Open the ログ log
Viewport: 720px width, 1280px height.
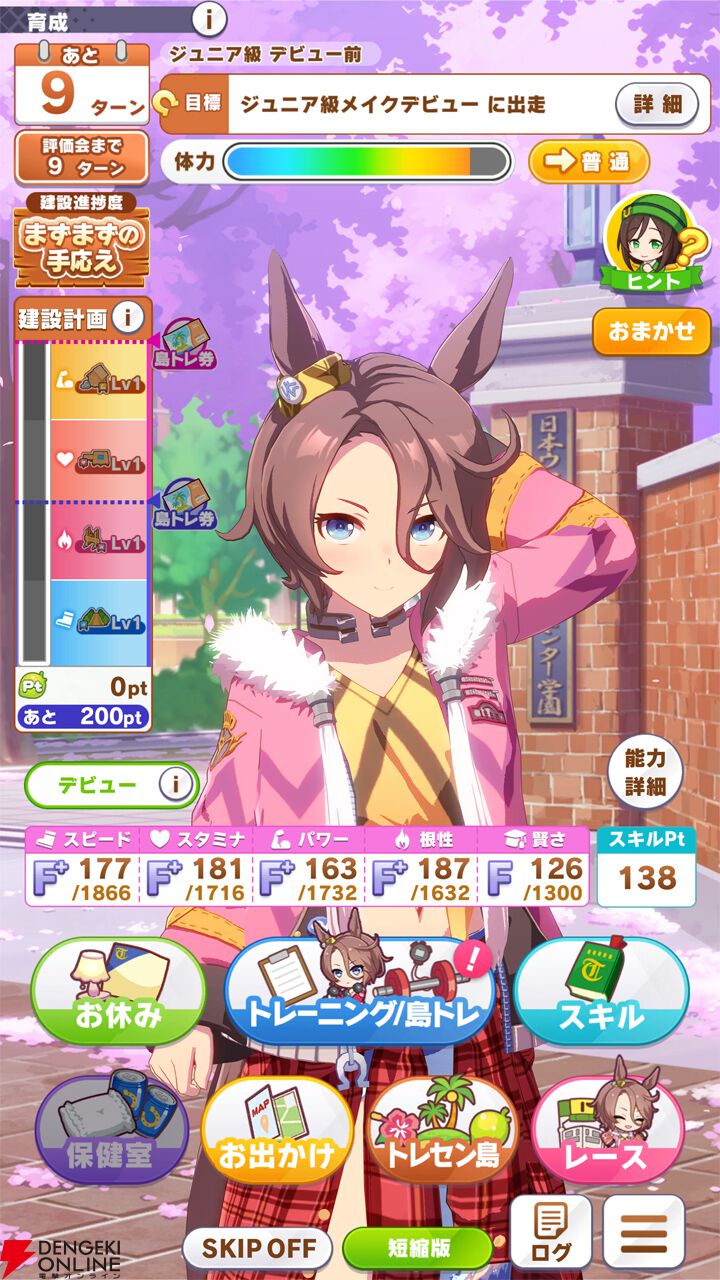coord(551,1232)
